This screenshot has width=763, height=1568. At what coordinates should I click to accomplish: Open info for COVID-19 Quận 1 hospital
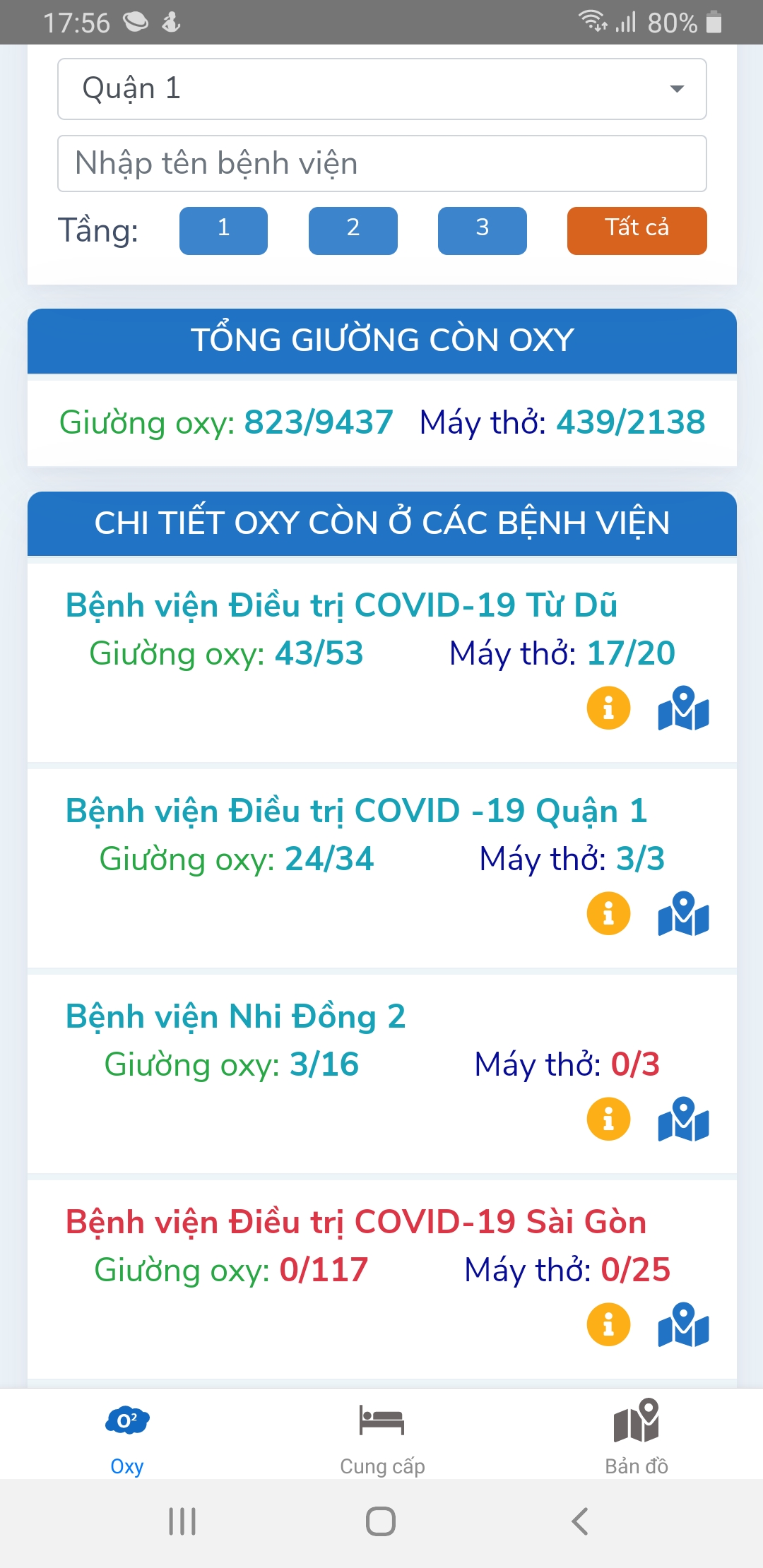point(608,913)
